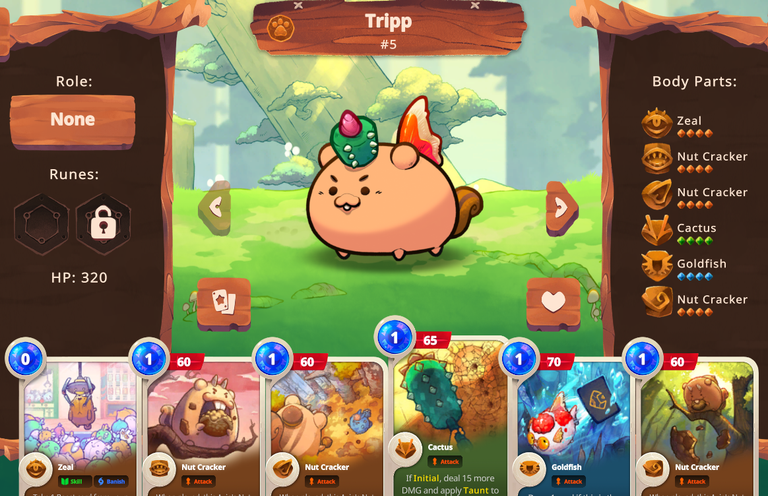Go to the next Axie with right arrow
This screenshot has height=496, width=768.
pos(561,207)
